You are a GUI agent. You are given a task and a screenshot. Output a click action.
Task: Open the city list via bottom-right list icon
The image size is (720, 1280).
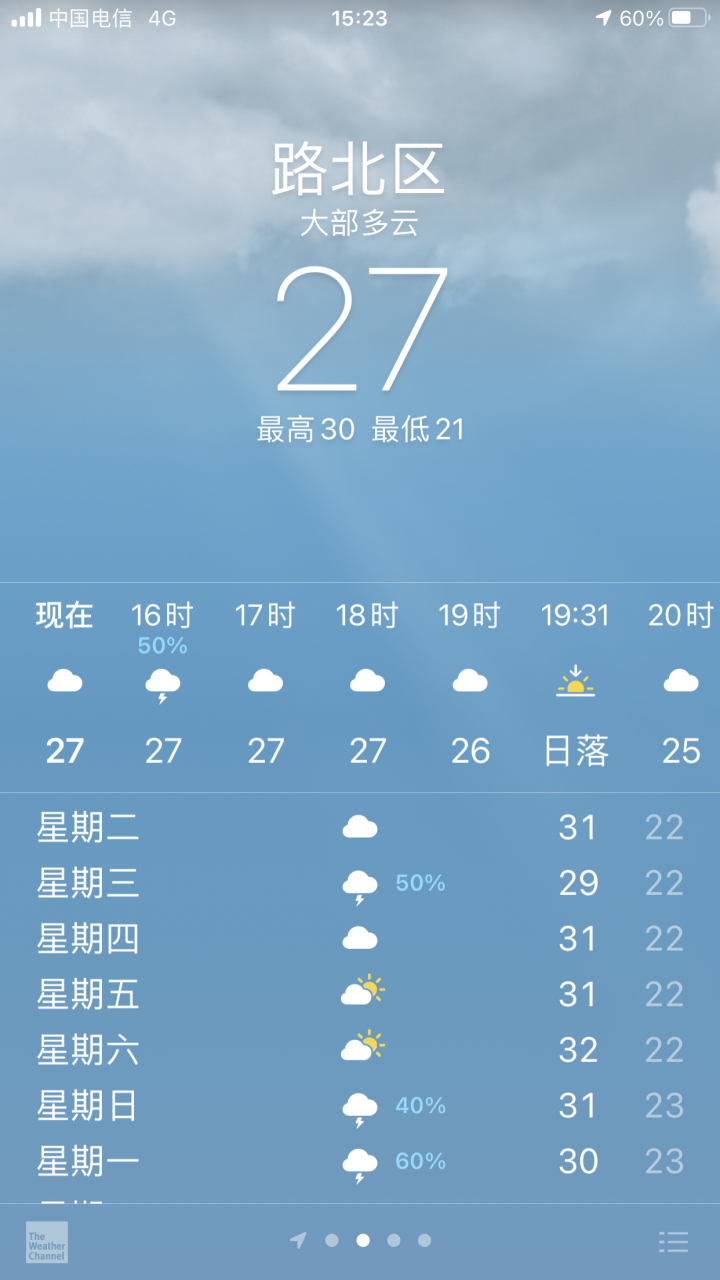pyautogui.click(x=672, y=1240)
